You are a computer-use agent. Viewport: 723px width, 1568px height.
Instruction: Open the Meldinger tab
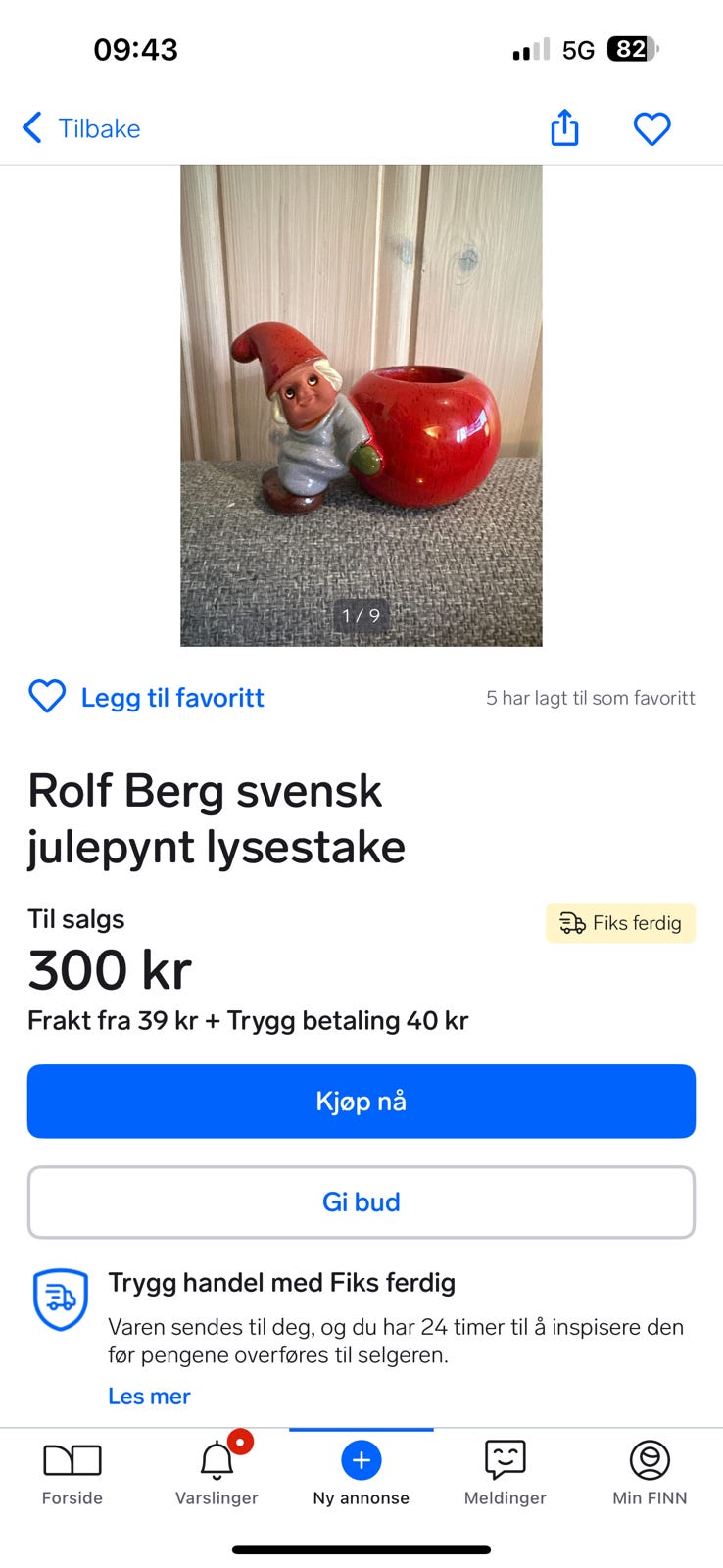pyautogui.click(x=505, y=1473)
